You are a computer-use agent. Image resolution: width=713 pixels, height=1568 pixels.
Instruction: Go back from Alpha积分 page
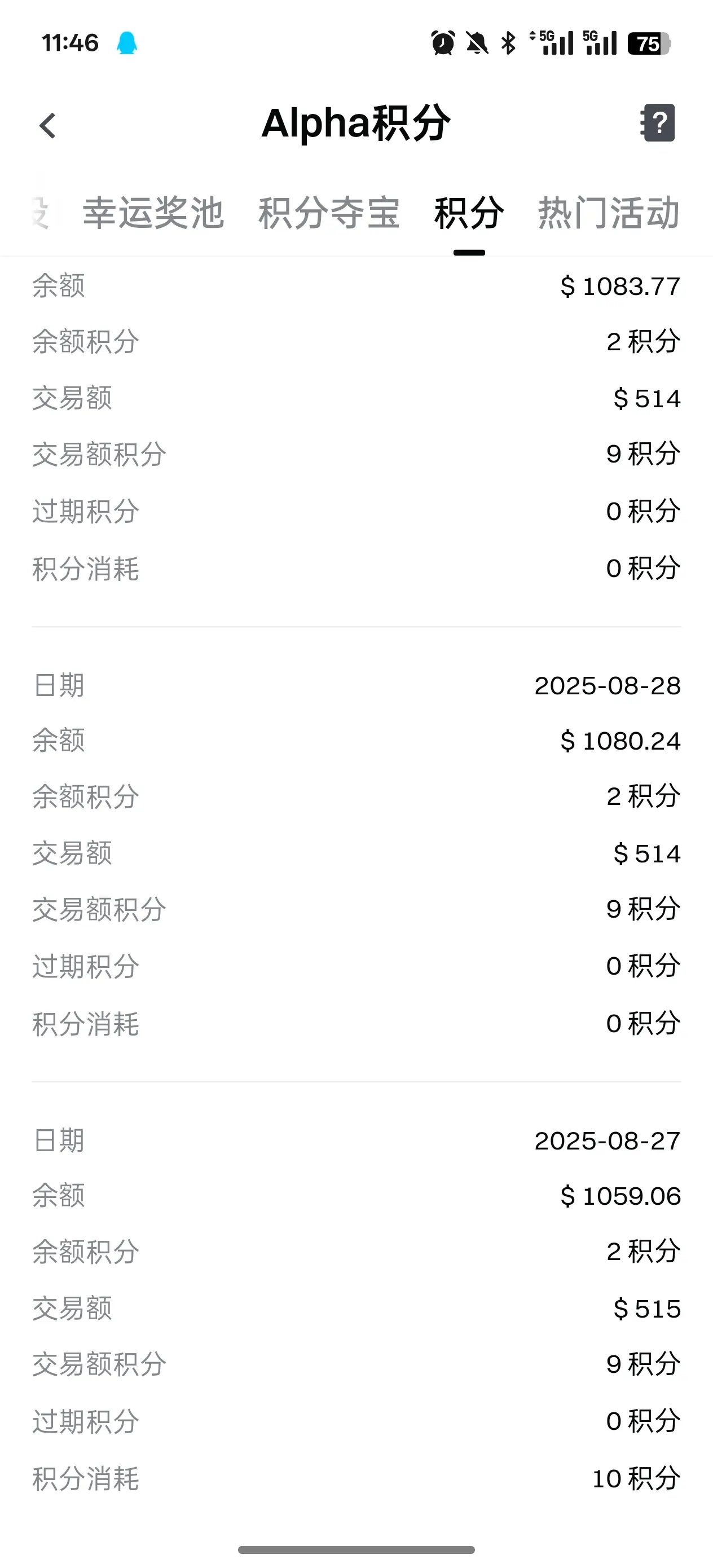[47, 125]
